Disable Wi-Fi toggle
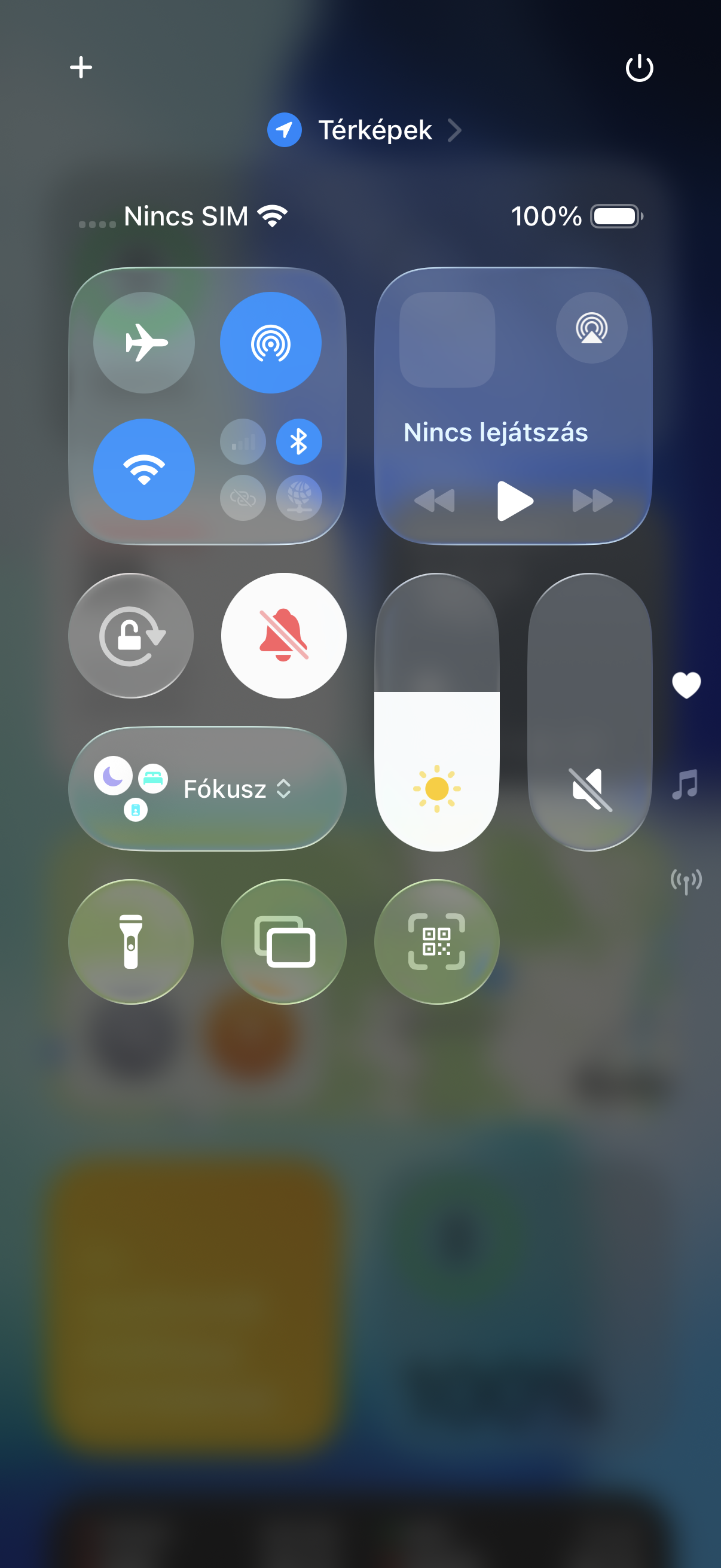The width and height of the screenshot is (721, 1568). click(144, 469)
